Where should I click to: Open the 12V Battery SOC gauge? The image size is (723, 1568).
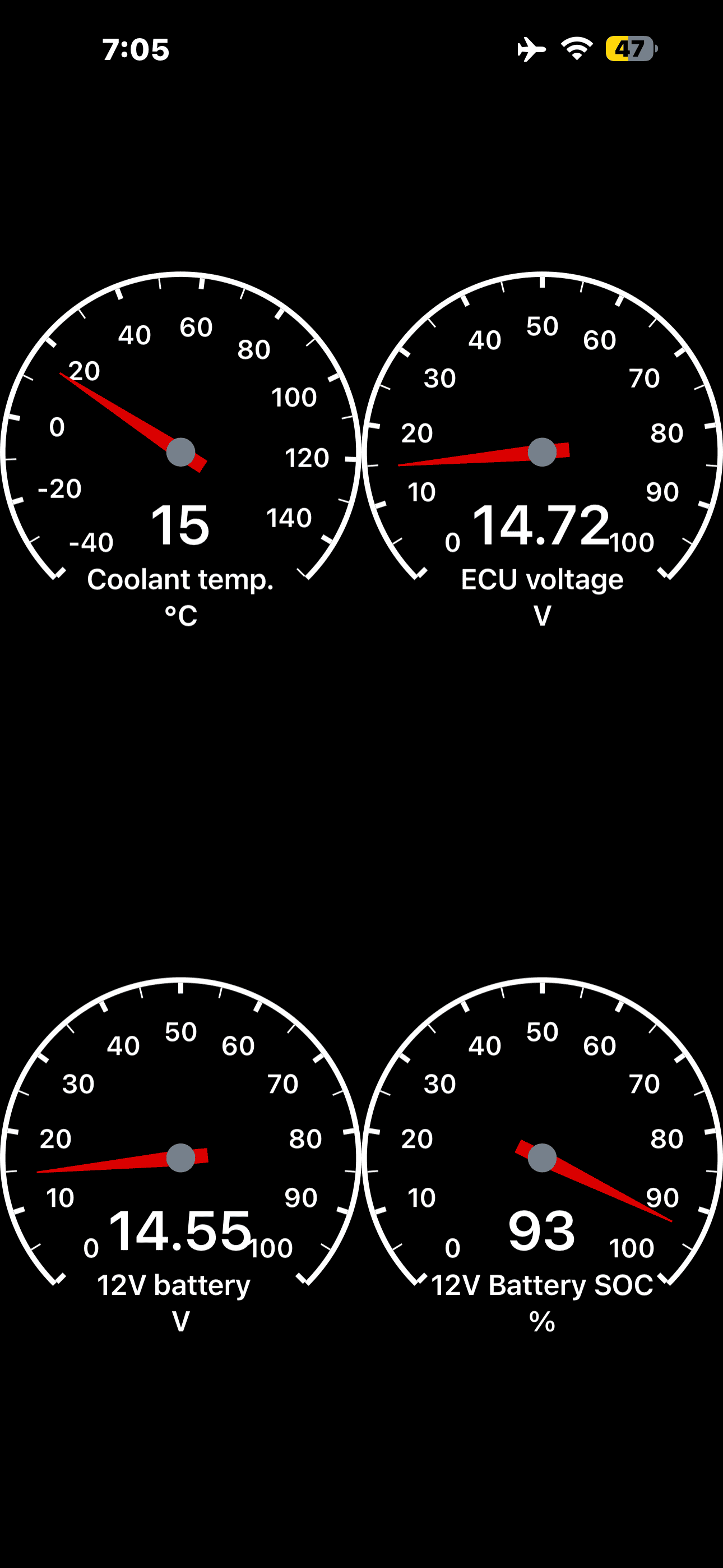(541, 1157)
